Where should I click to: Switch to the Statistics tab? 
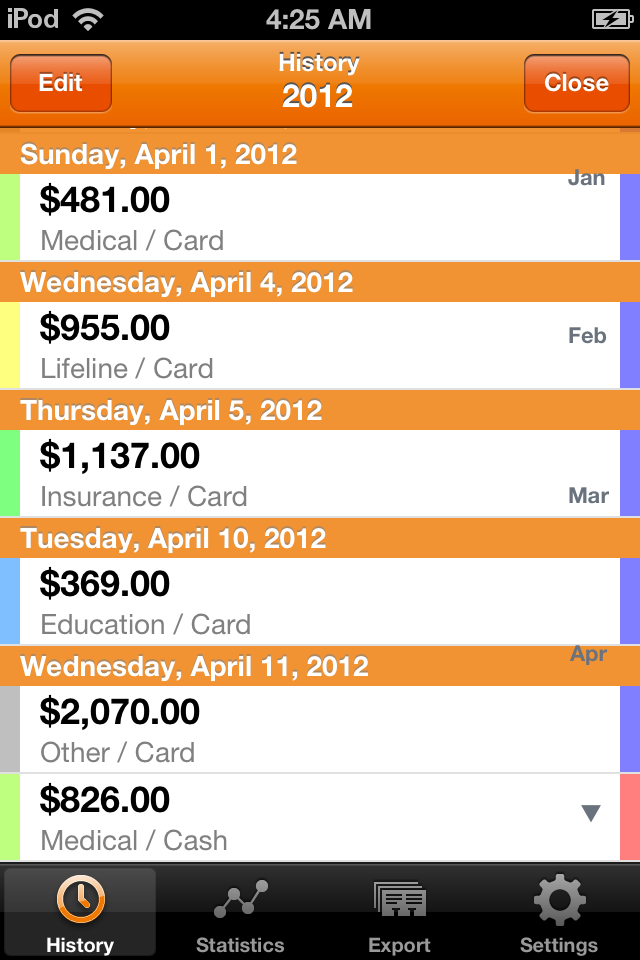tap(240, 914)
